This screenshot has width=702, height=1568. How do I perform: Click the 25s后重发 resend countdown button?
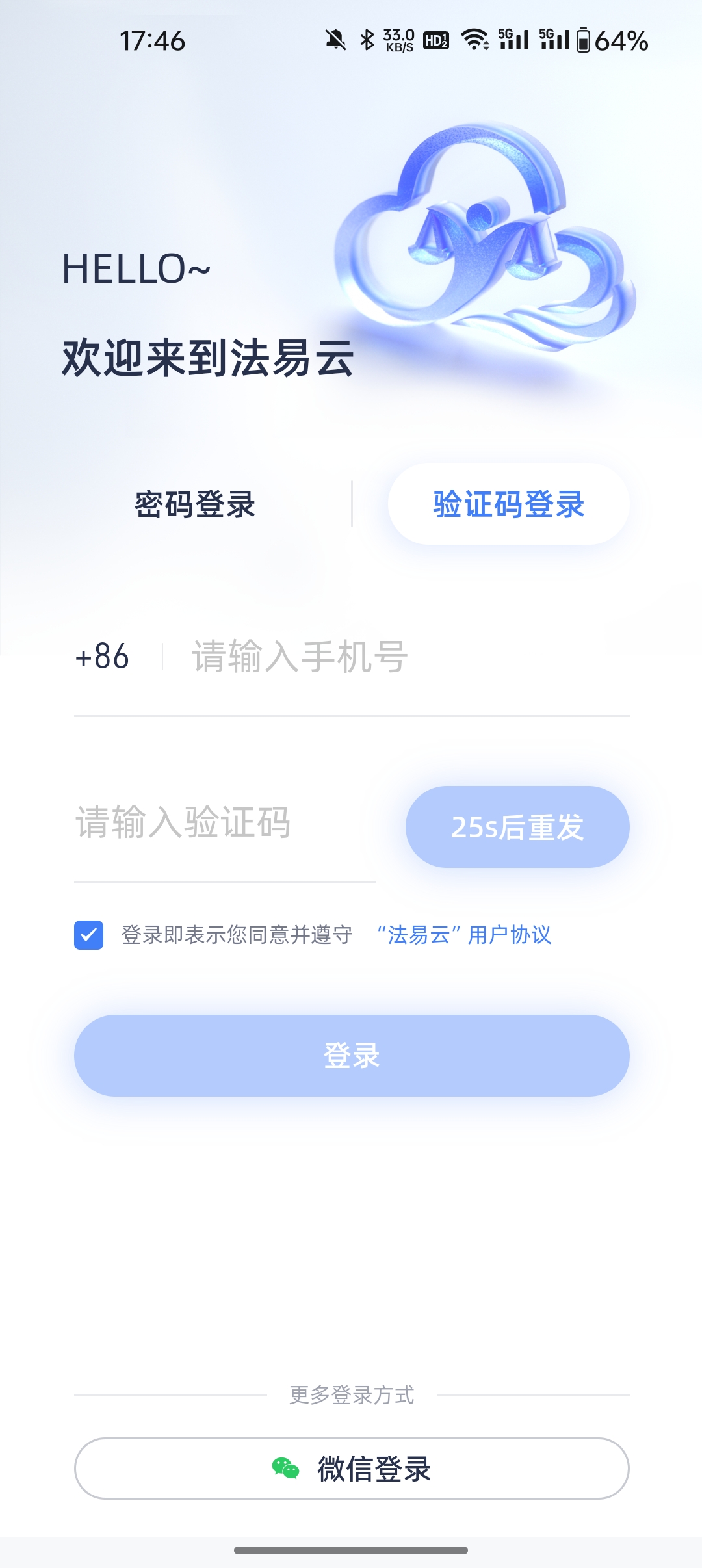518,827
